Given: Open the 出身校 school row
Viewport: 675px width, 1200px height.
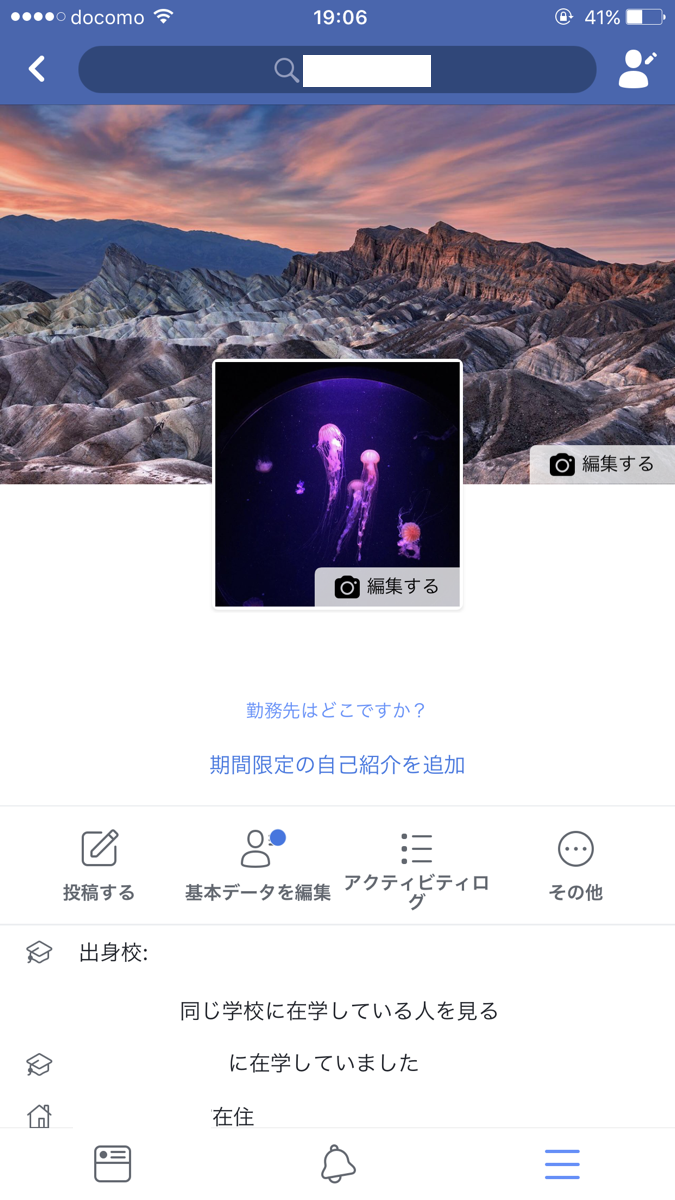Looking at the screenshot, I should tap(113, 953).
